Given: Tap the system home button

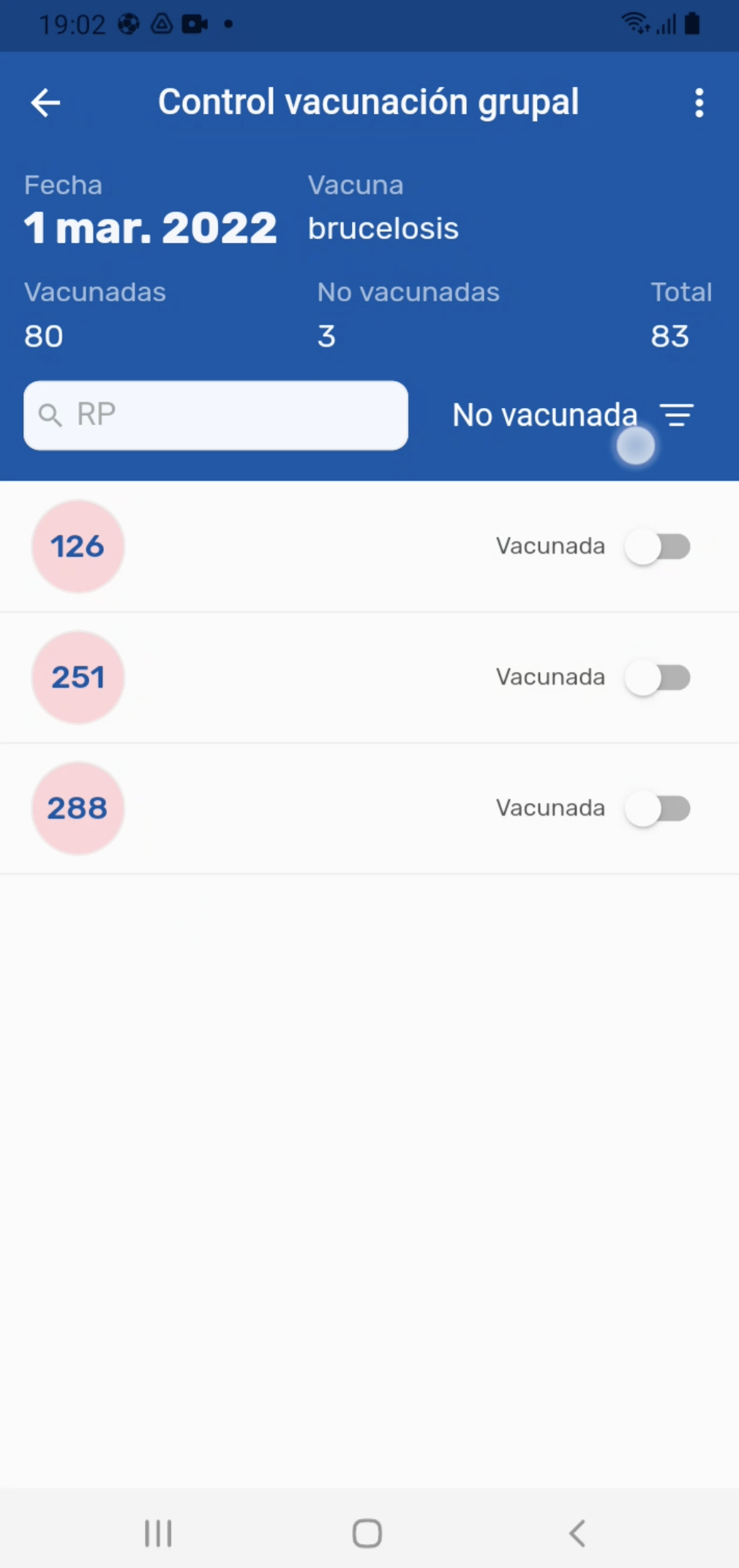Looking at the screenshot, I should pyautogui.click(x=367, y=1533).
